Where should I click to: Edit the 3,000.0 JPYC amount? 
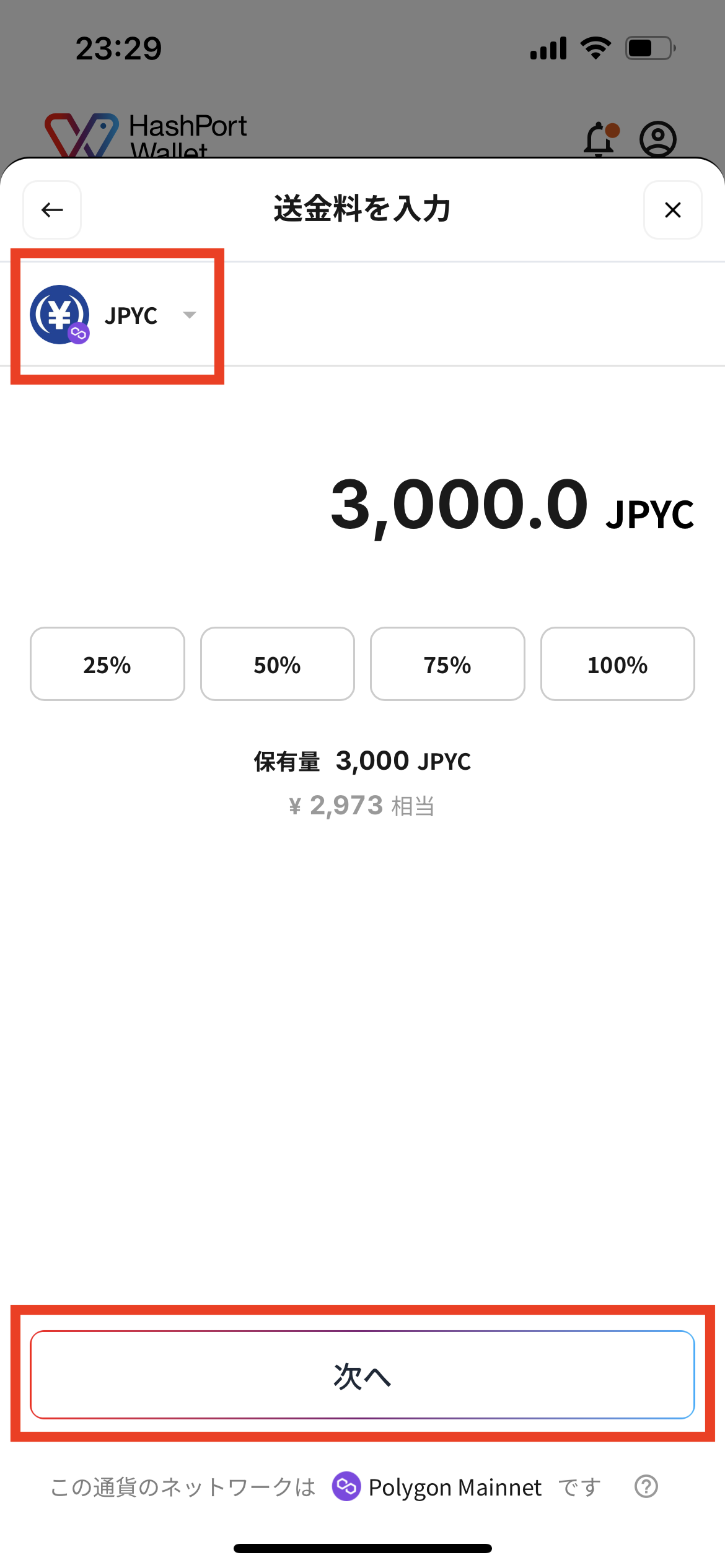coord(459,505)
